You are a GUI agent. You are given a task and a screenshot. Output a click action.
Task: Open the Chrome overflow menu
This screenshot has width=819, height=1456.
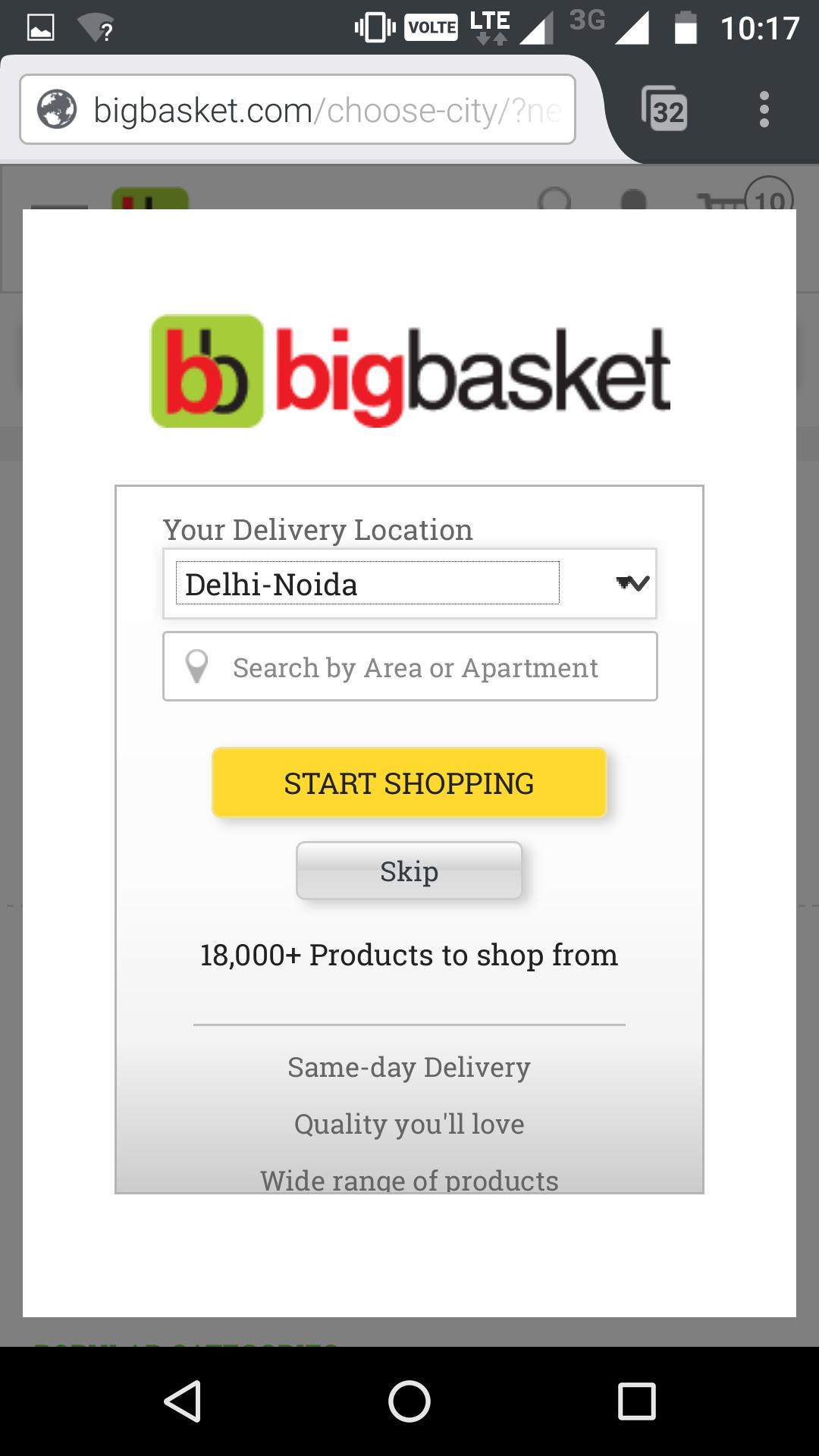pos(764,110)
